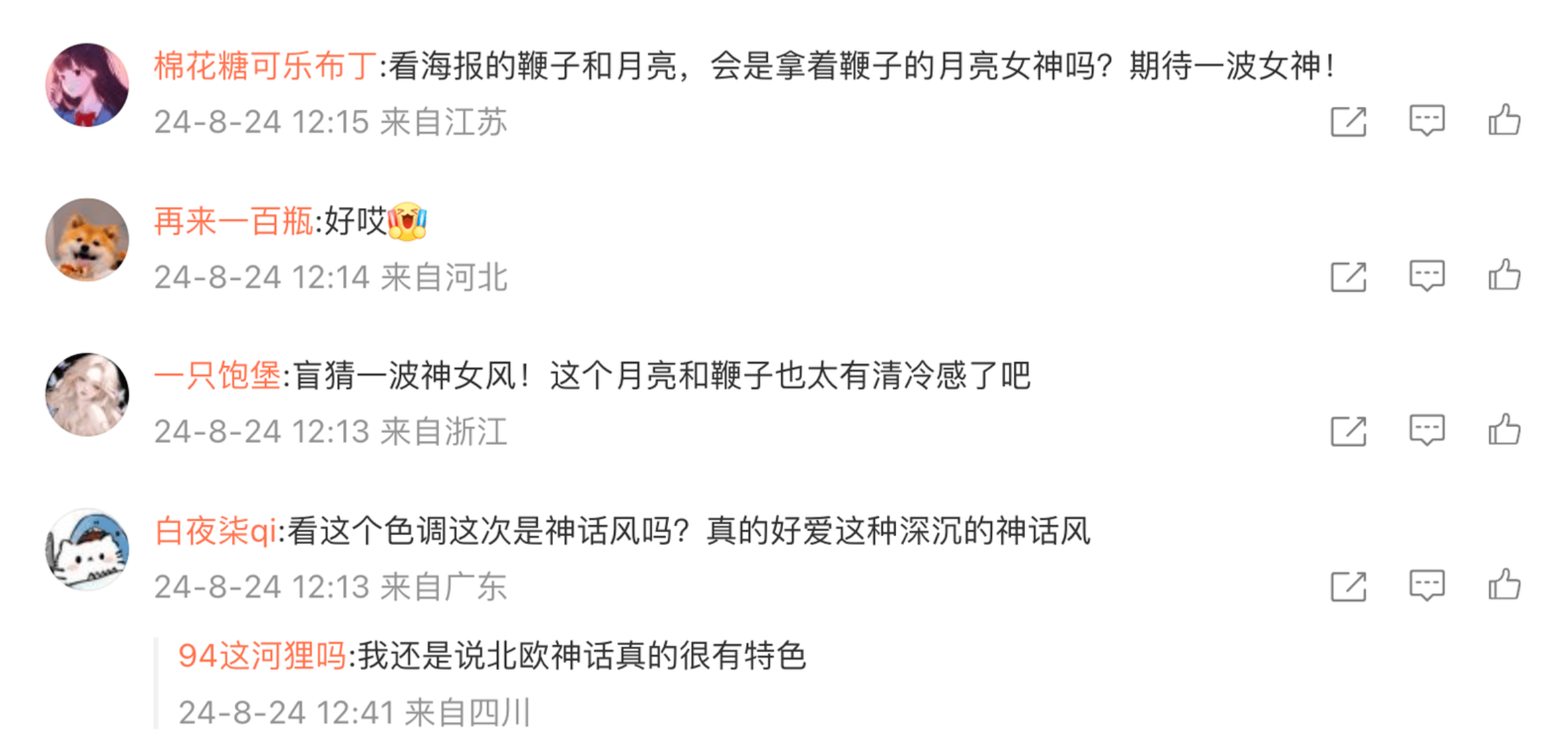Viewport: 1568px width, 755px height.
Task: Open 94这河狸吗's profile from reply
Action: point(262,656)
